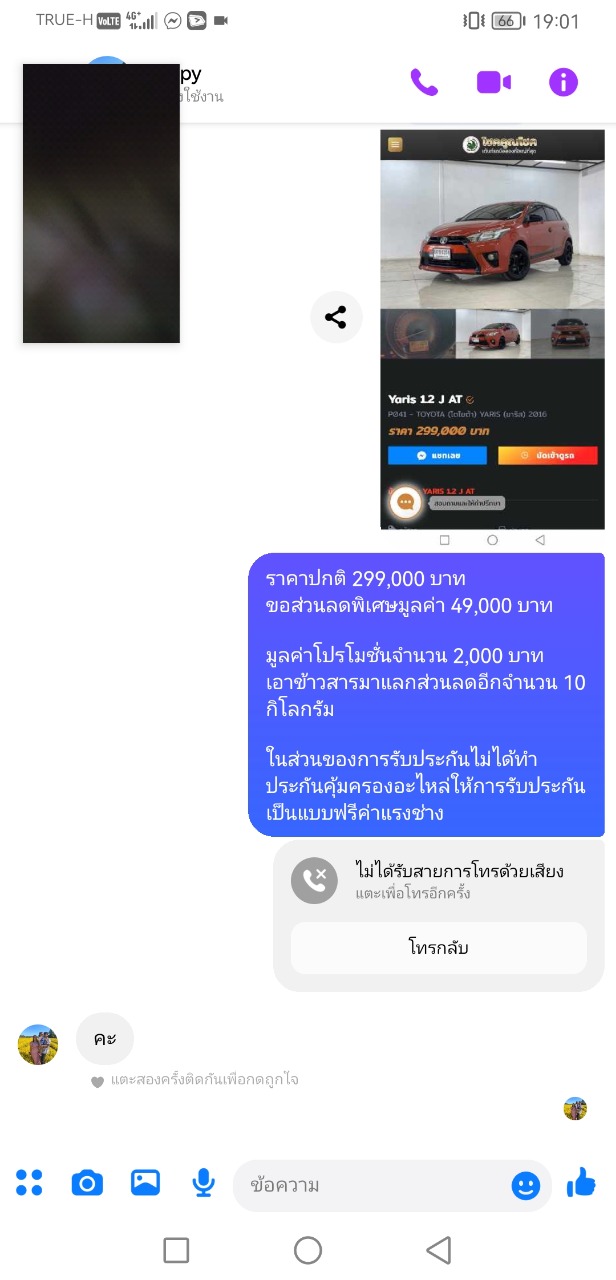The width and height of the screenshot is (616, 1280).
Task: Open the camera to take photo
Action: coord(87,1184)
